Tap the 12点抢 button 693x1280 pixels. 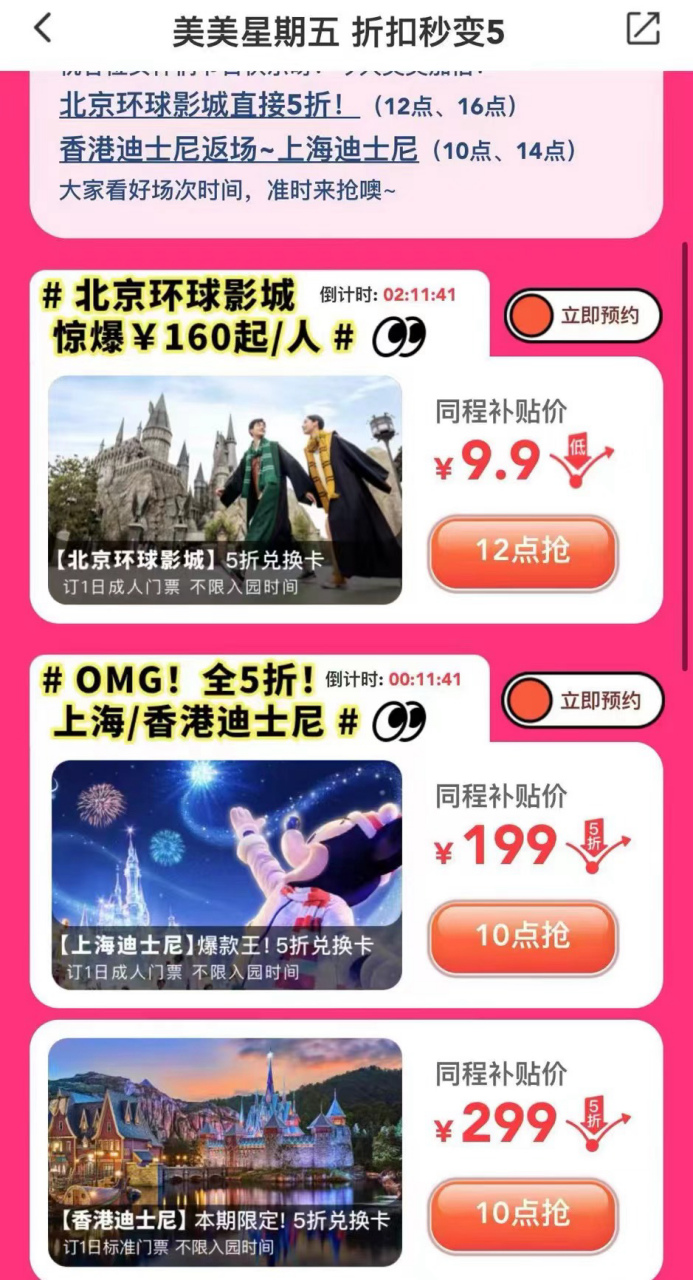tap(523, 551)
